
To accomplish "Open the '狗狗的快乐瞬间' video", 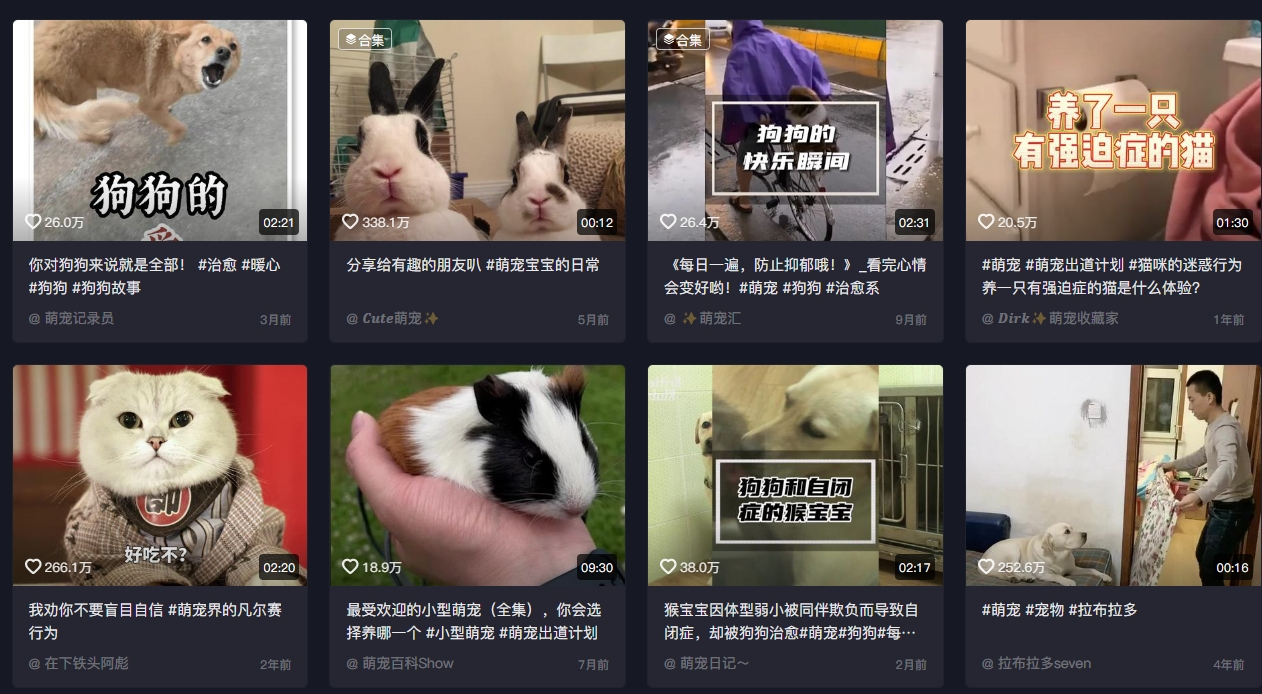I will 795,130.
